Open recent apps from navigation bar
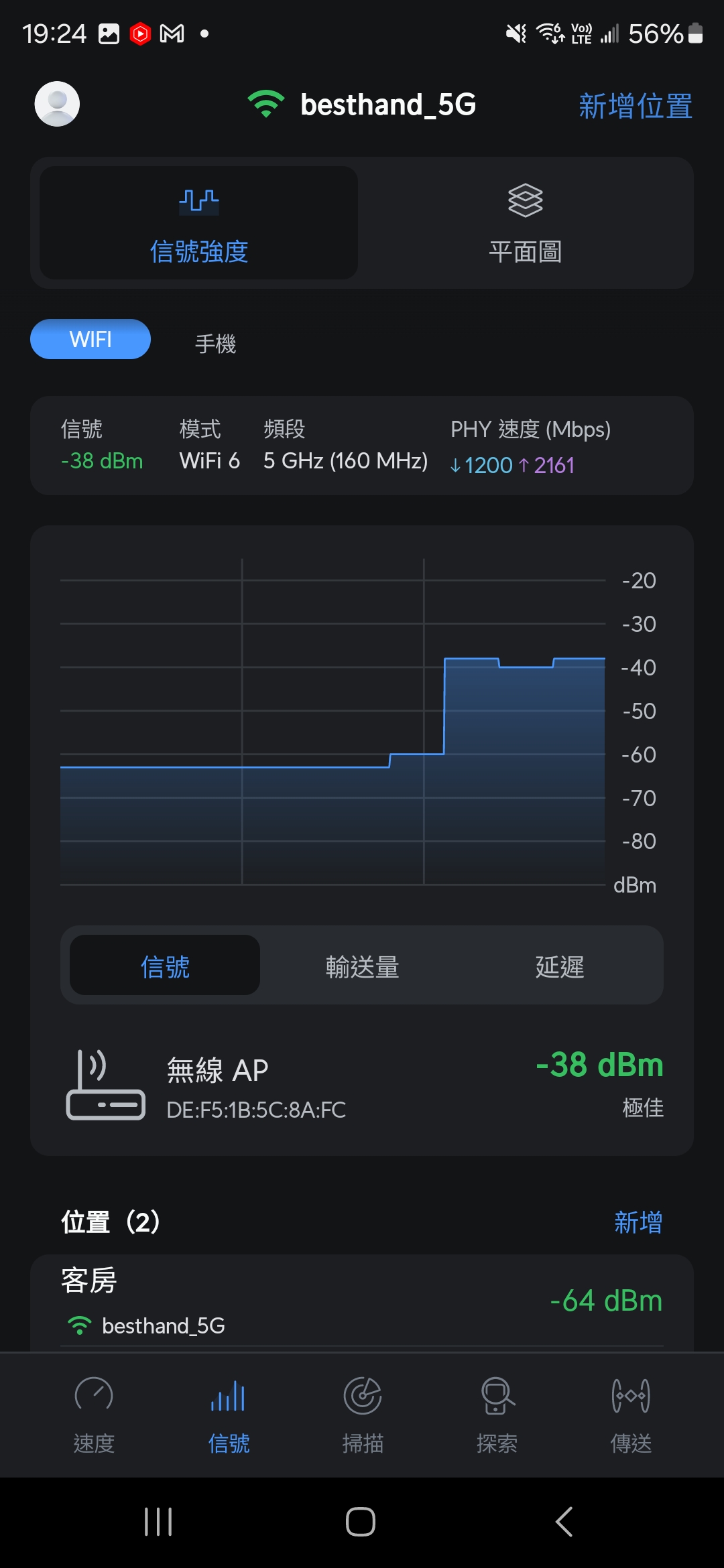The width and height of the screenshot is (724, 1568). pos(159,1522)
